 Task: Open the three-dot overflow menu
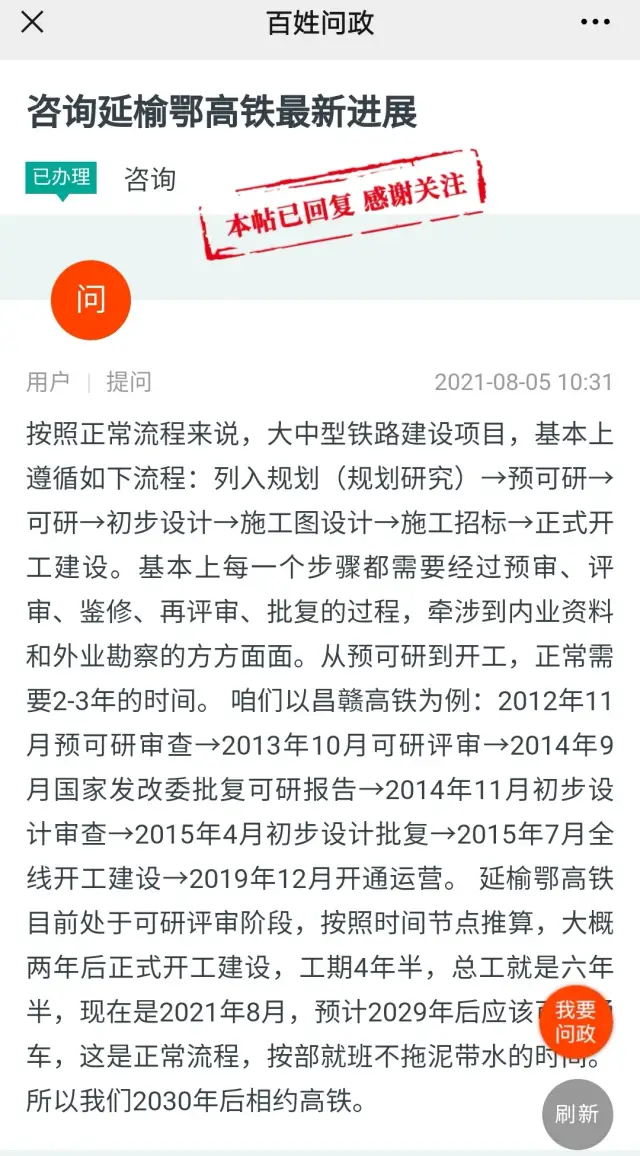tap(595, 23)
